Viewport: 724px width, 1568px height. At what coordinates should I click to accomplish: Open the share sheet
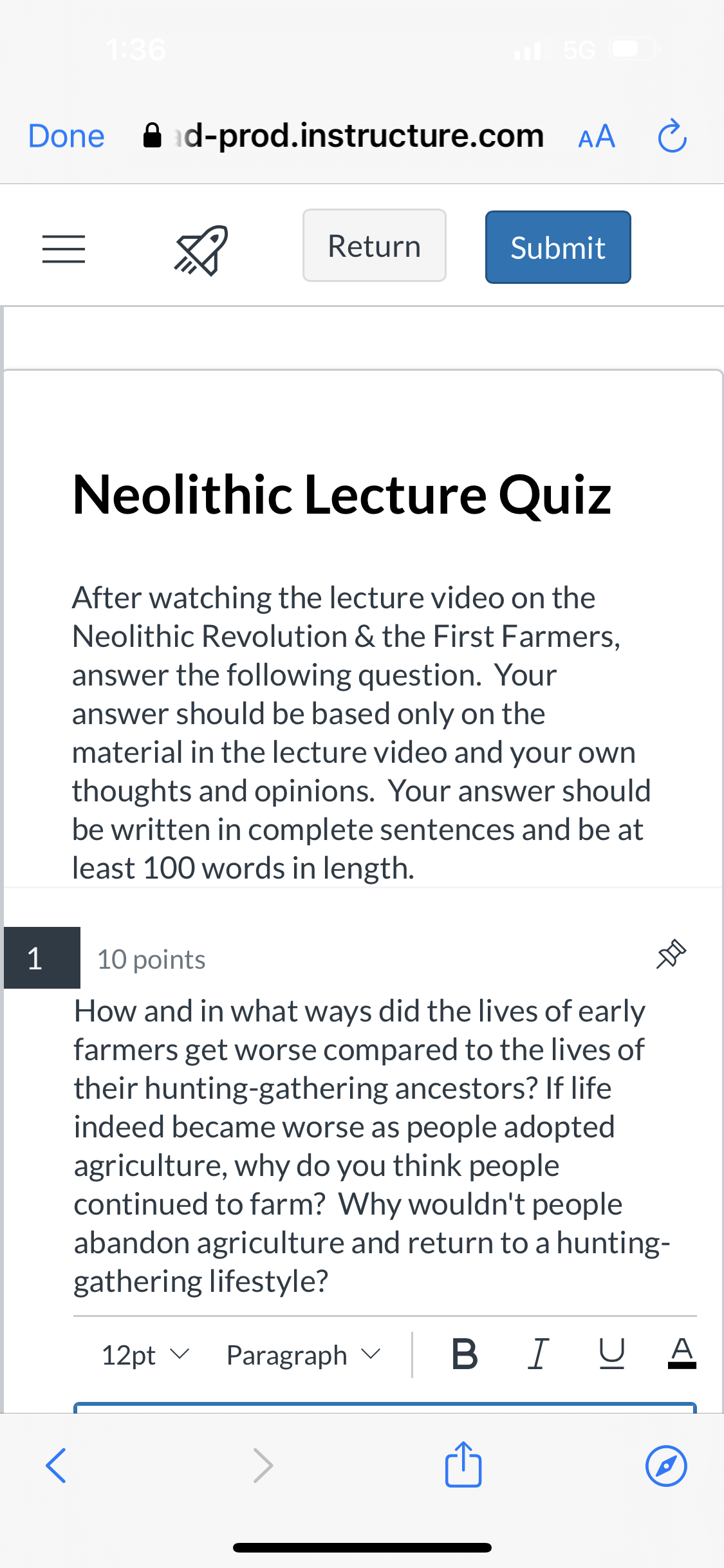point(463,1464)
